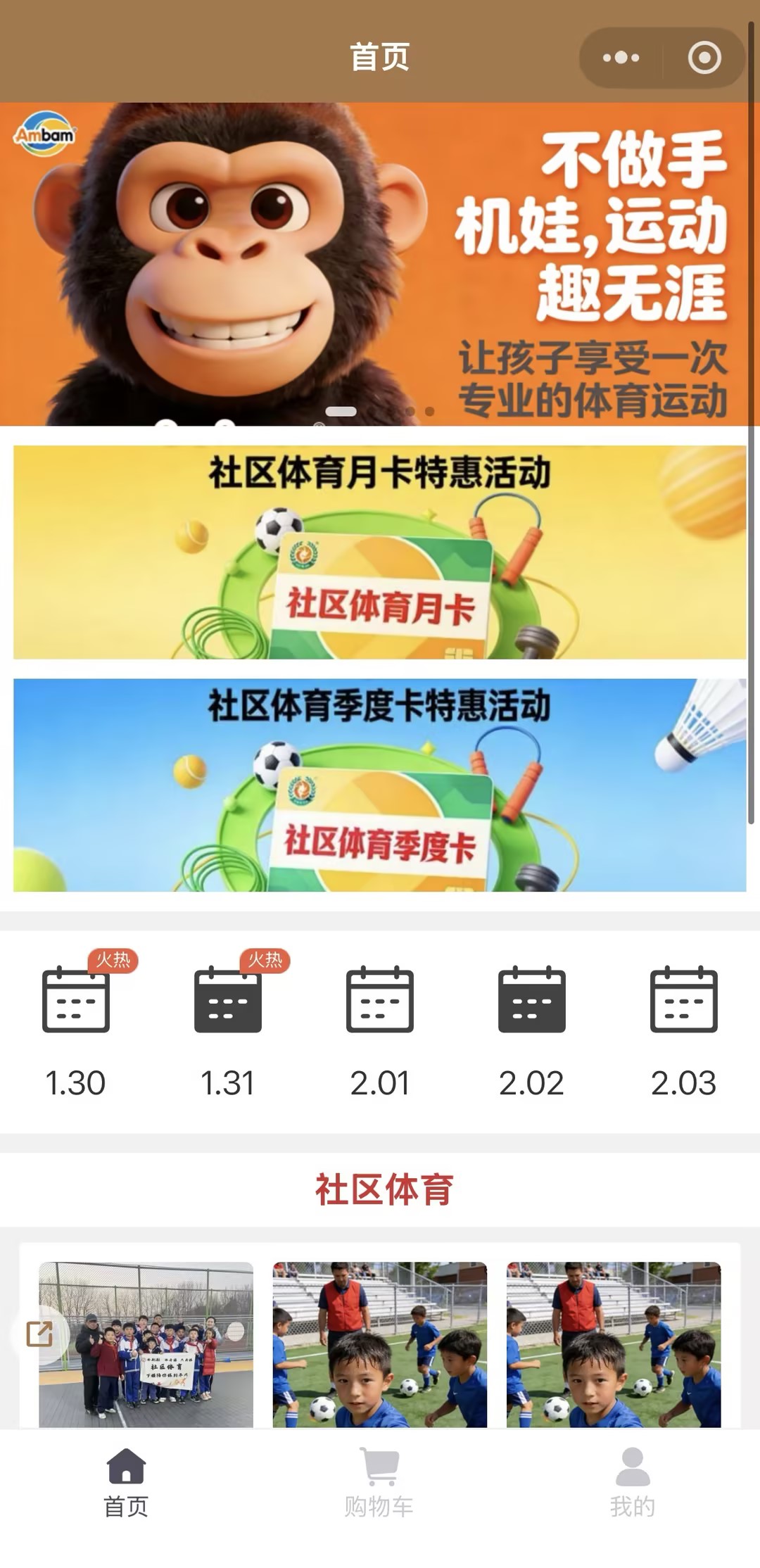Open the 社区体育季度卡特惠活动 banner
Viewport: 760px width, 1568px height.
tap(380, 785)
